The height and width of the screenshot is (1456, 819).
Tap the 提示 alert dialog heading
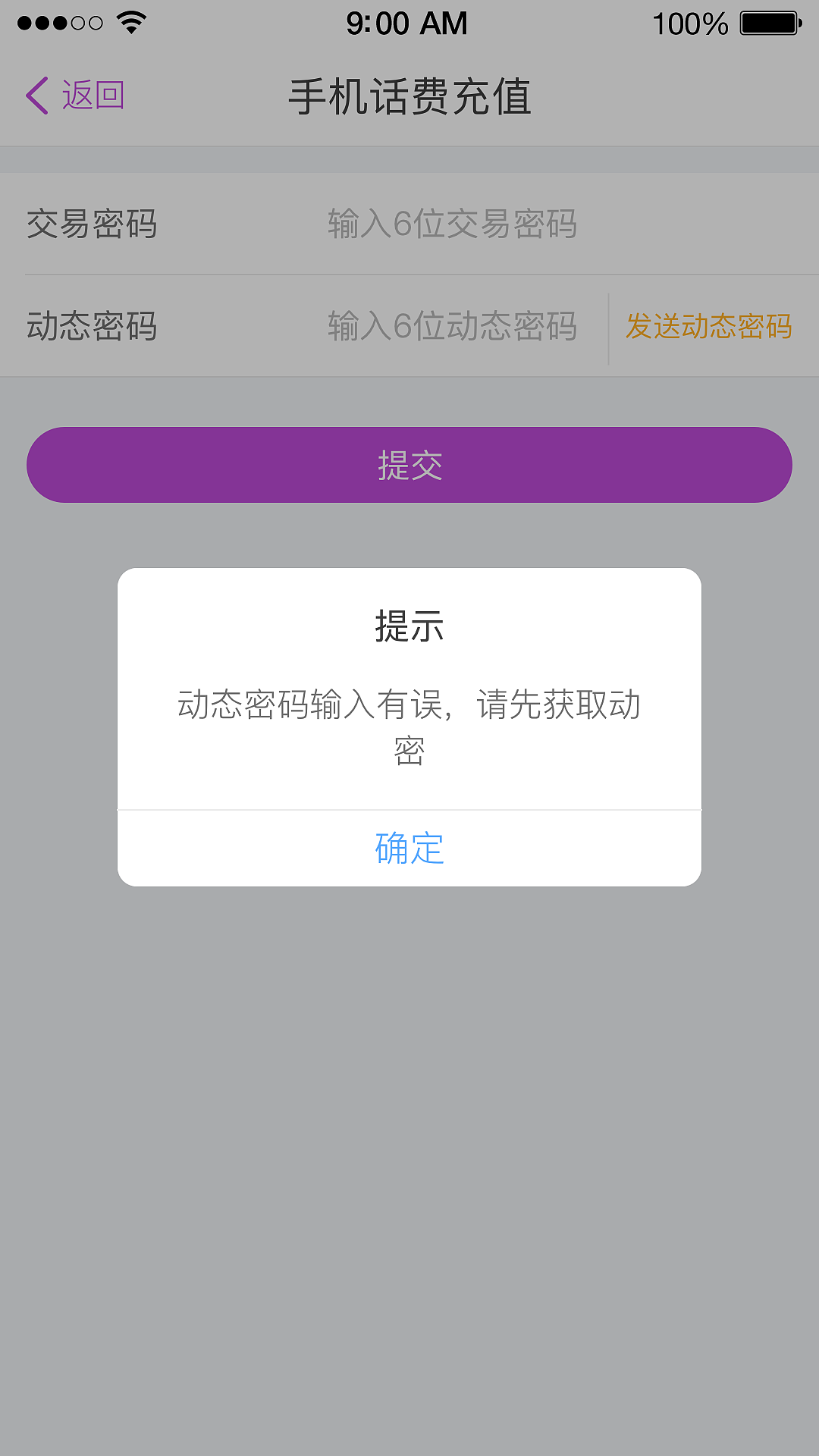pyautogui.click(x=409, y=628)
